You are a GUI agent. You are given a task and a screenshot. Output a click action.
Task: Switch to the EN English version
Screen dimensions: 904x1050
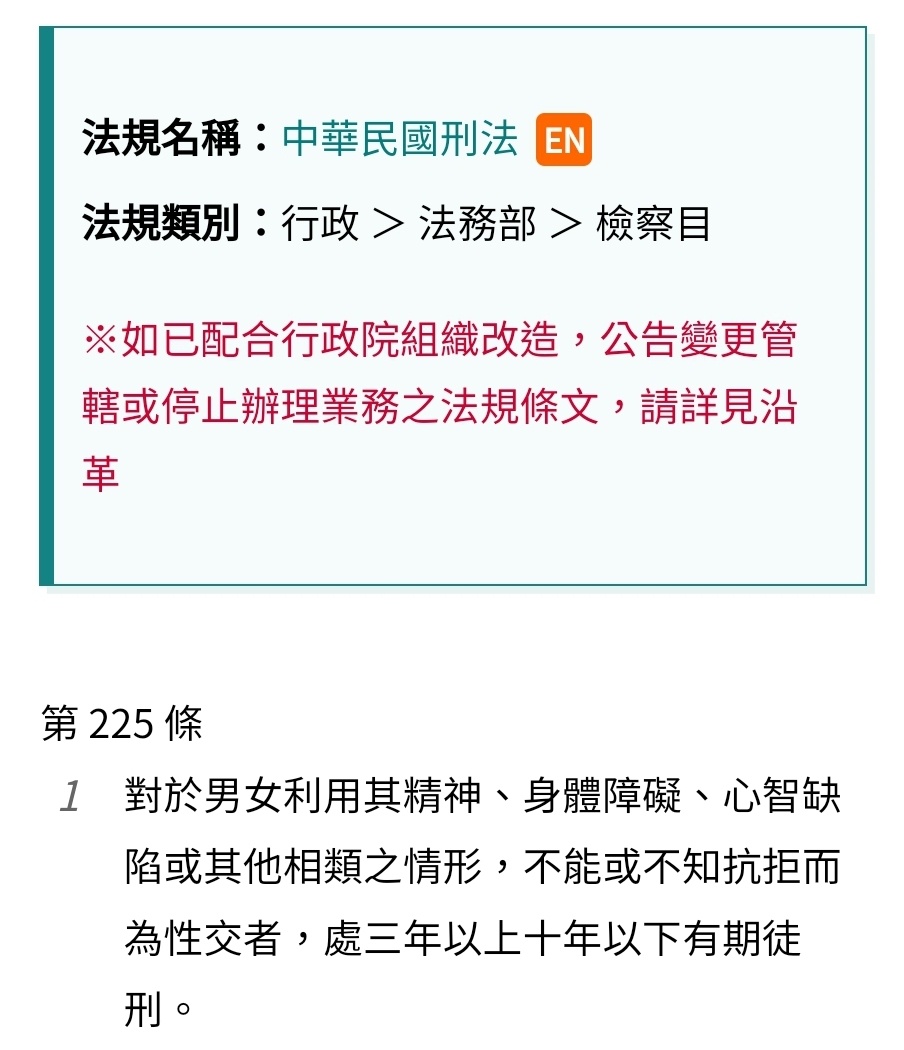click(564, 141)
